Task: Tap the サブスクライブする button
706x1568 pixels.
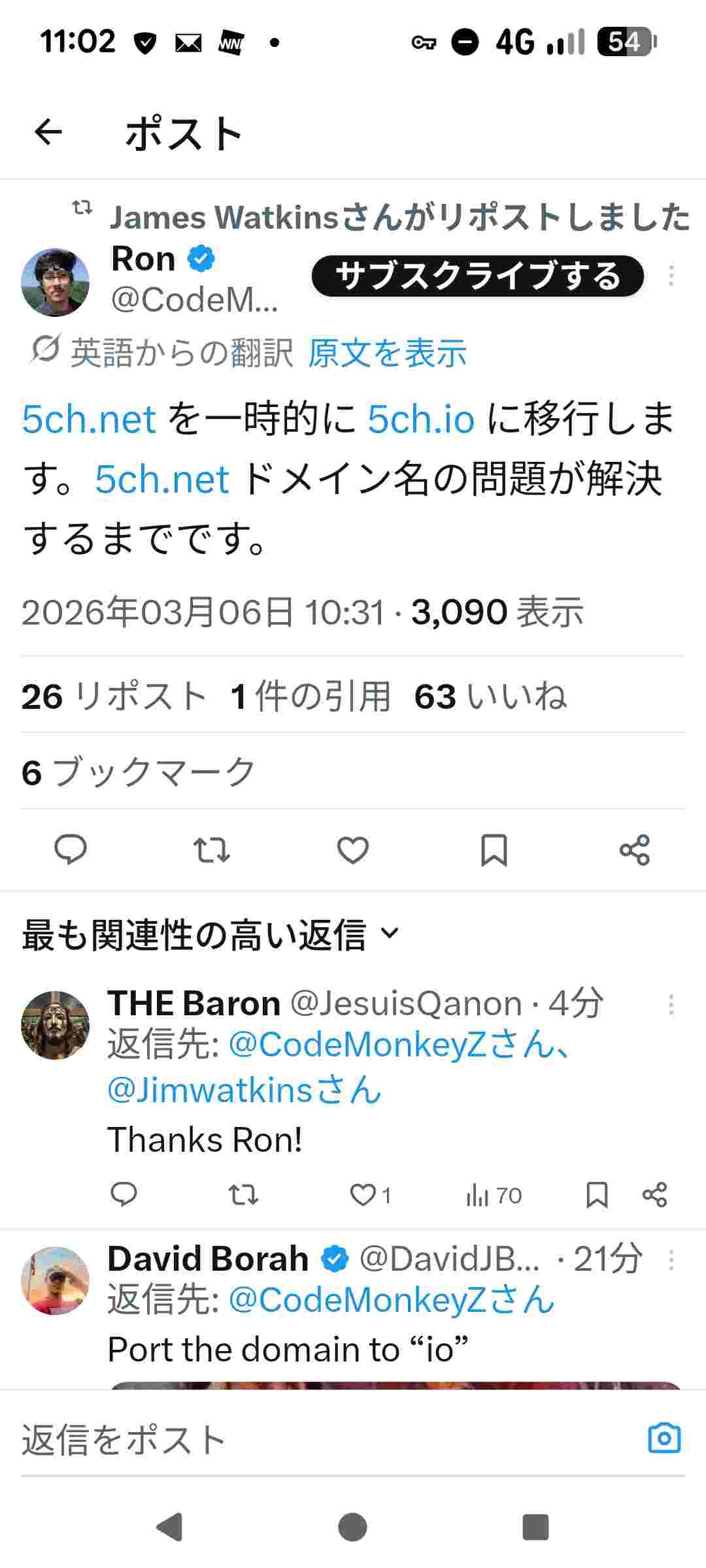Action: pos(477,276)
